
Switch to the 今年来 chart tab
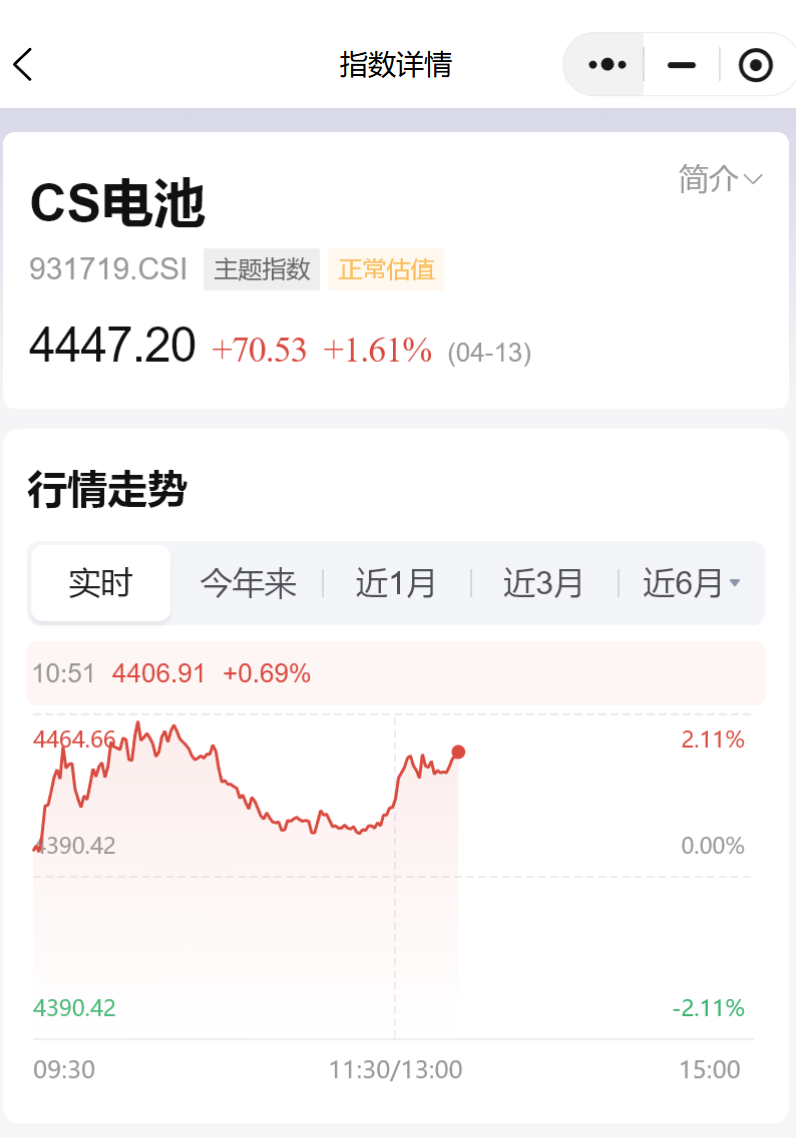[x=248, y=583]
